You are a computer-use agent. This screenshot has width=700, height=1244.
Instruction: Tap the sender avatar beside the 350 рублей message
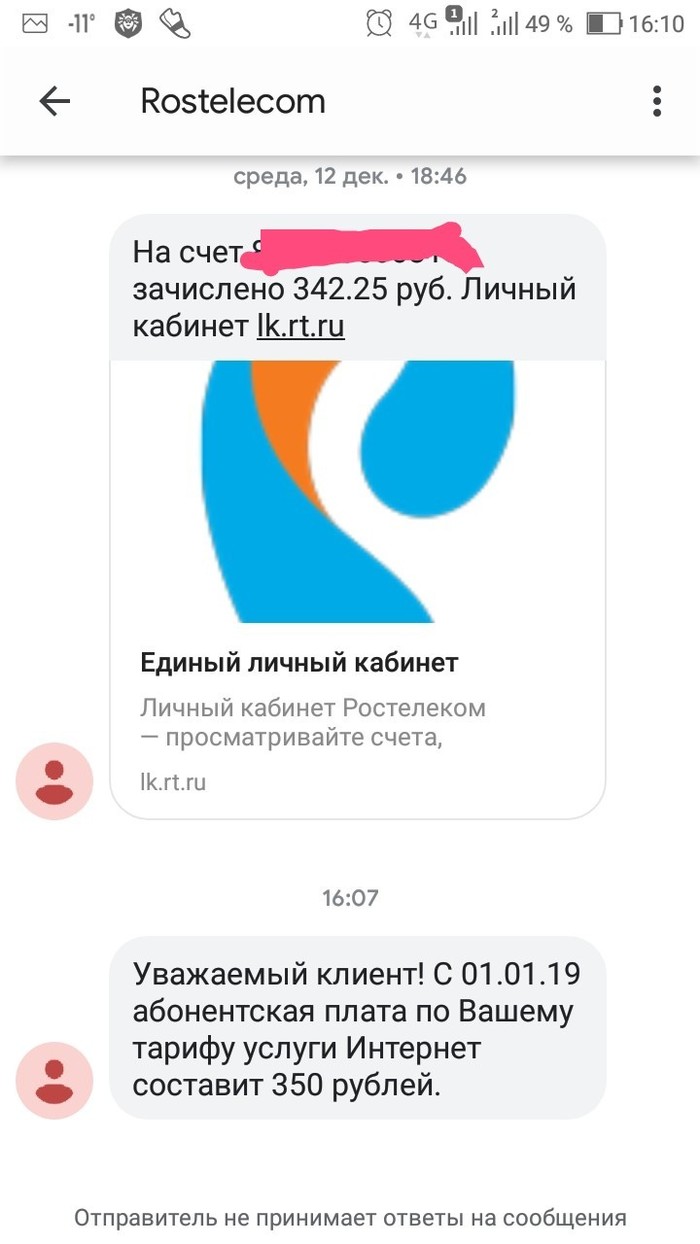[x=54, y=1080]
